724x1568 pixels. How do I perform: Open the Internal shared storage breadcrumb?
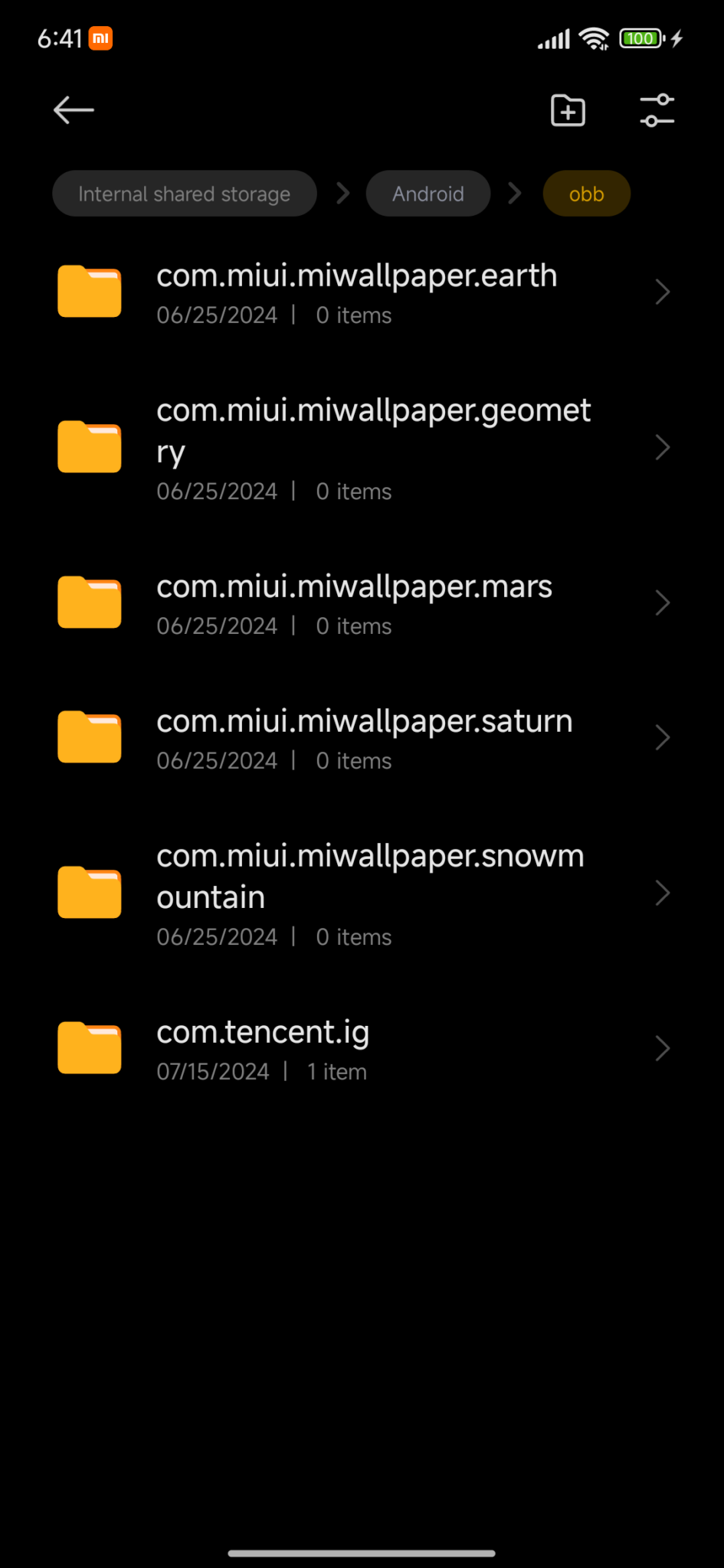[184, 194]
